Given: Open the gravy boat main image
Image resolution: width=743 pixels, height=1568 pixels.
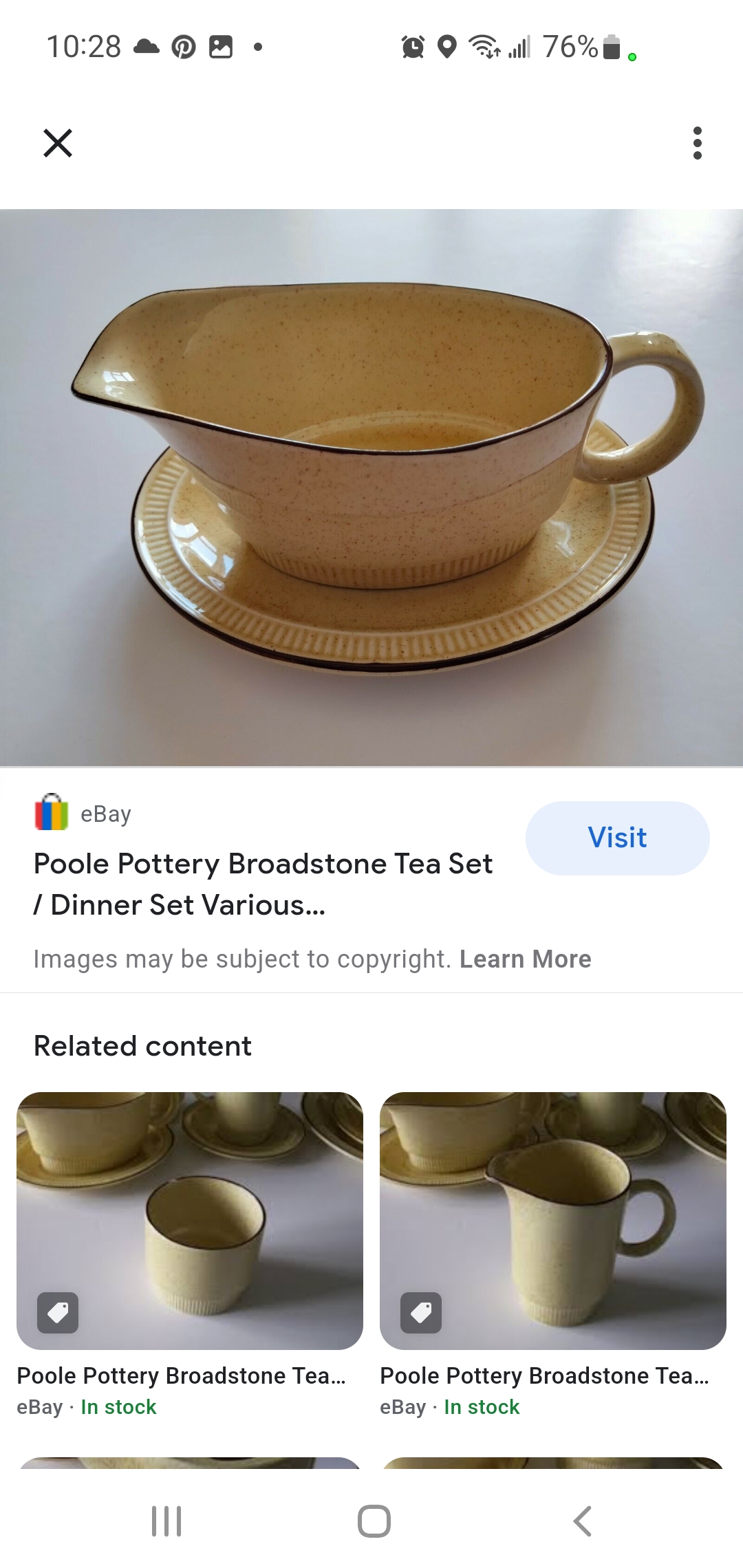Looking at the screenshot, I should click(x=371, y=488).
